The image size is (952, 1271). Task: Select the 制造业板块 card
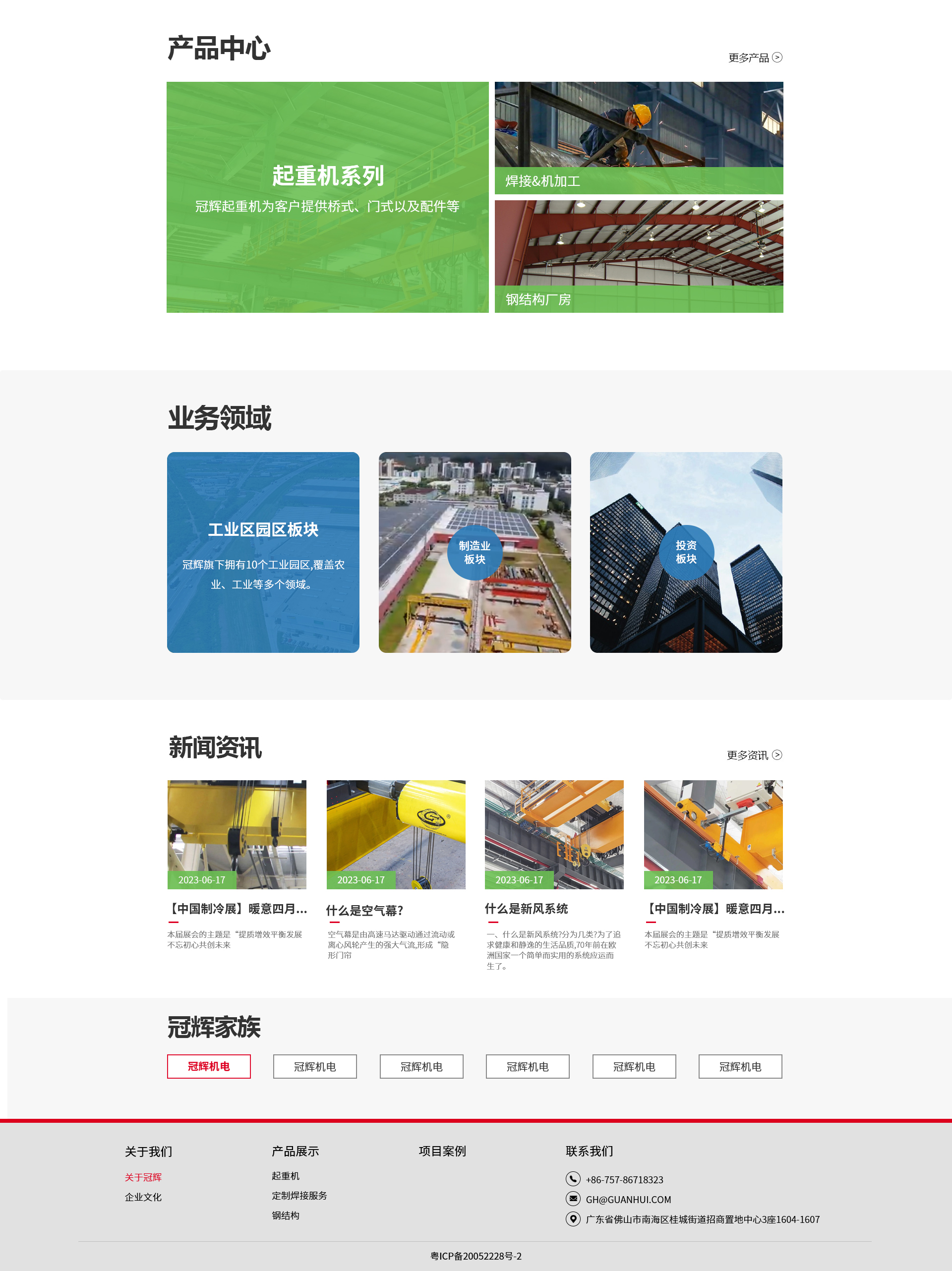[475, 552]
